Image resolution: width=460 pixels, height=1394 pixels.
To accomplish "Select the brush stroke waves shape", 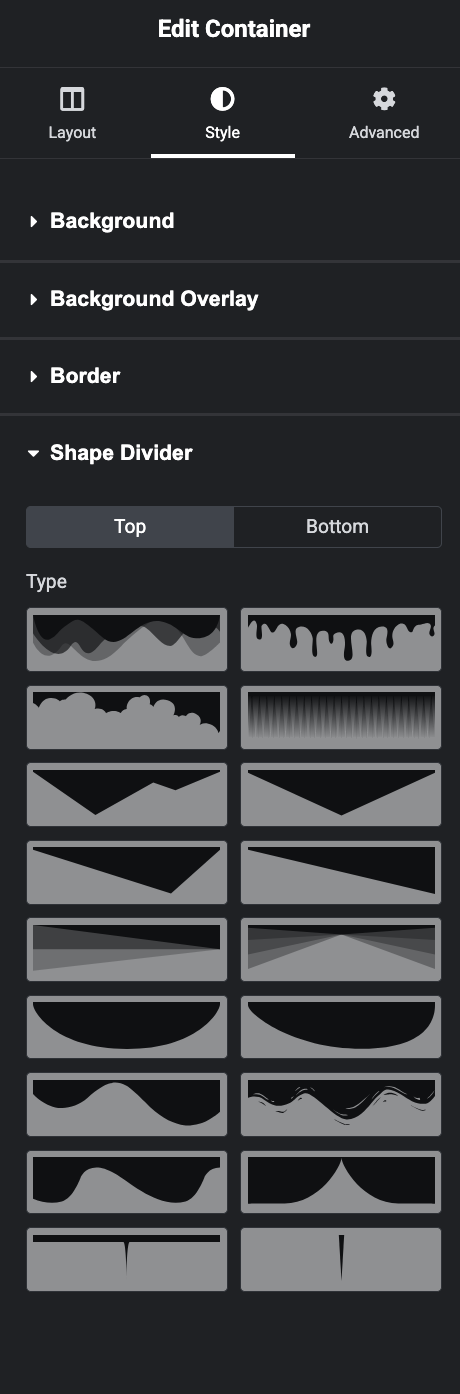I will (341, 1104).
